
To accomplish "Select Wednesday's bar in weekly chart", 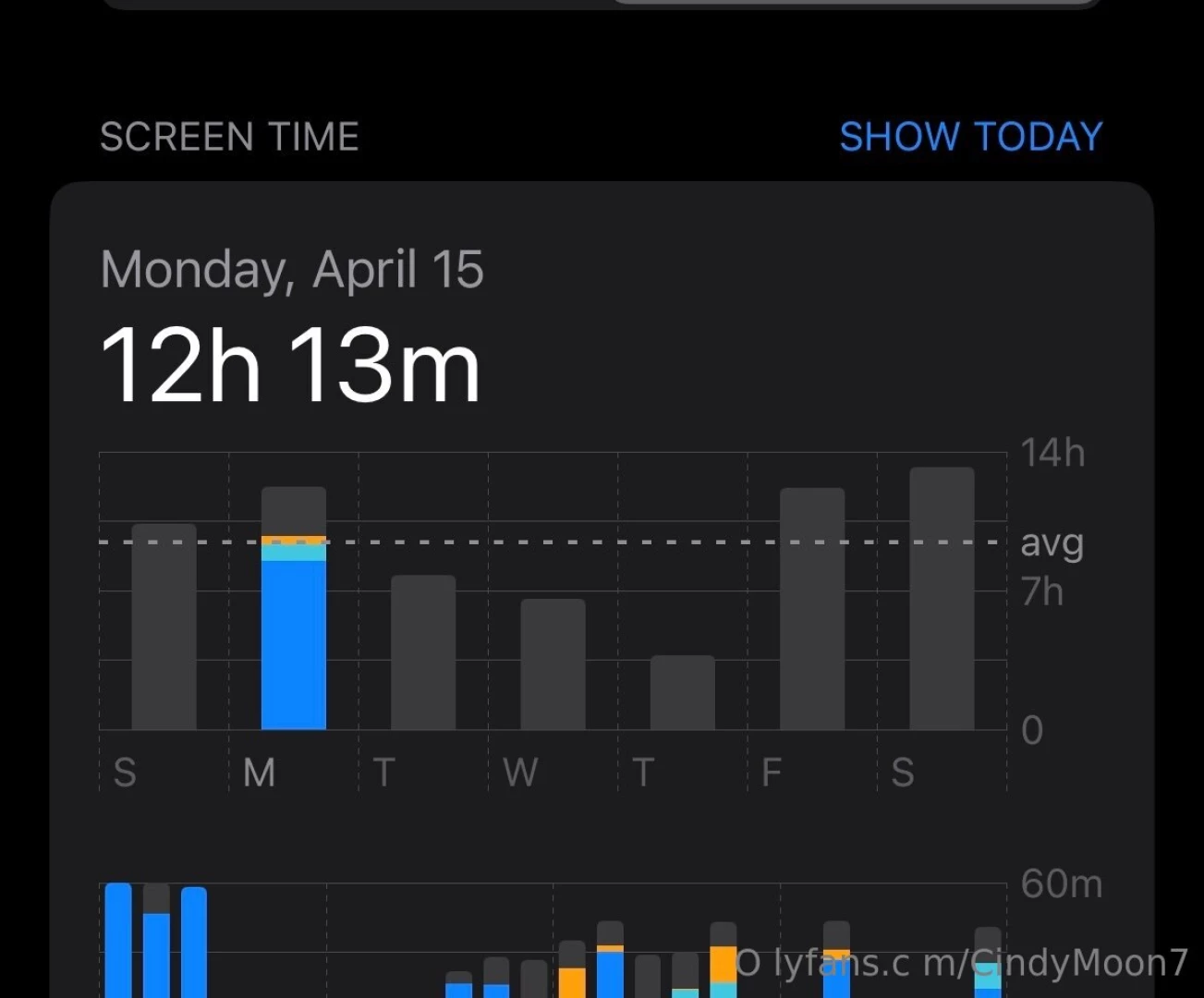I will [553, 665].
